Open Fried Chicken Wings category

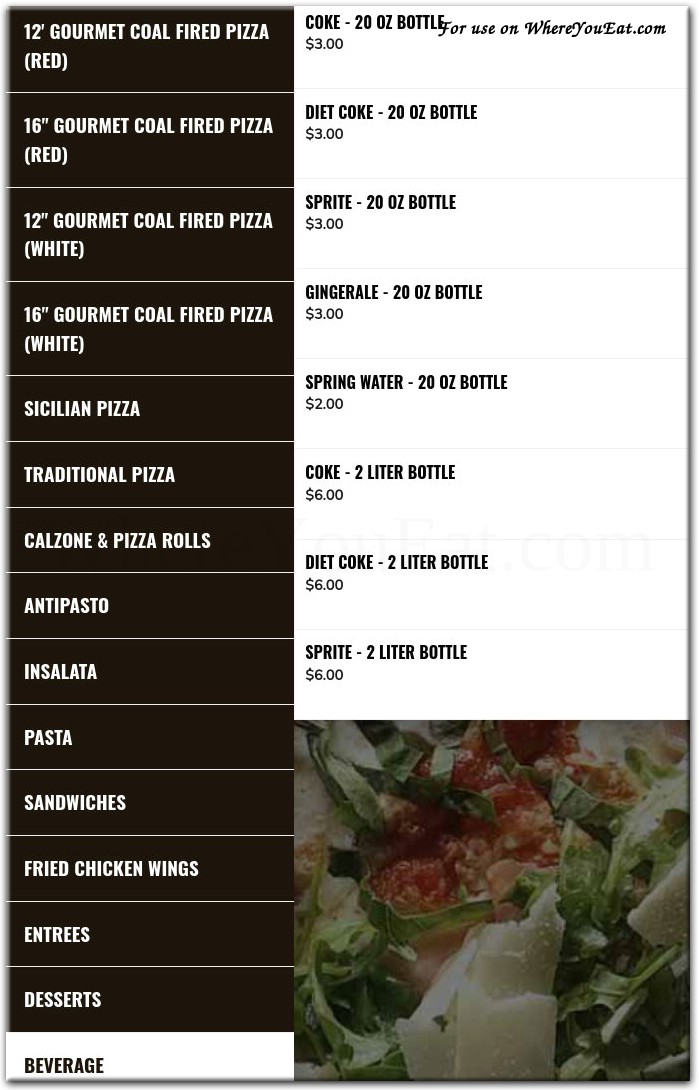(x=150, y=868)
